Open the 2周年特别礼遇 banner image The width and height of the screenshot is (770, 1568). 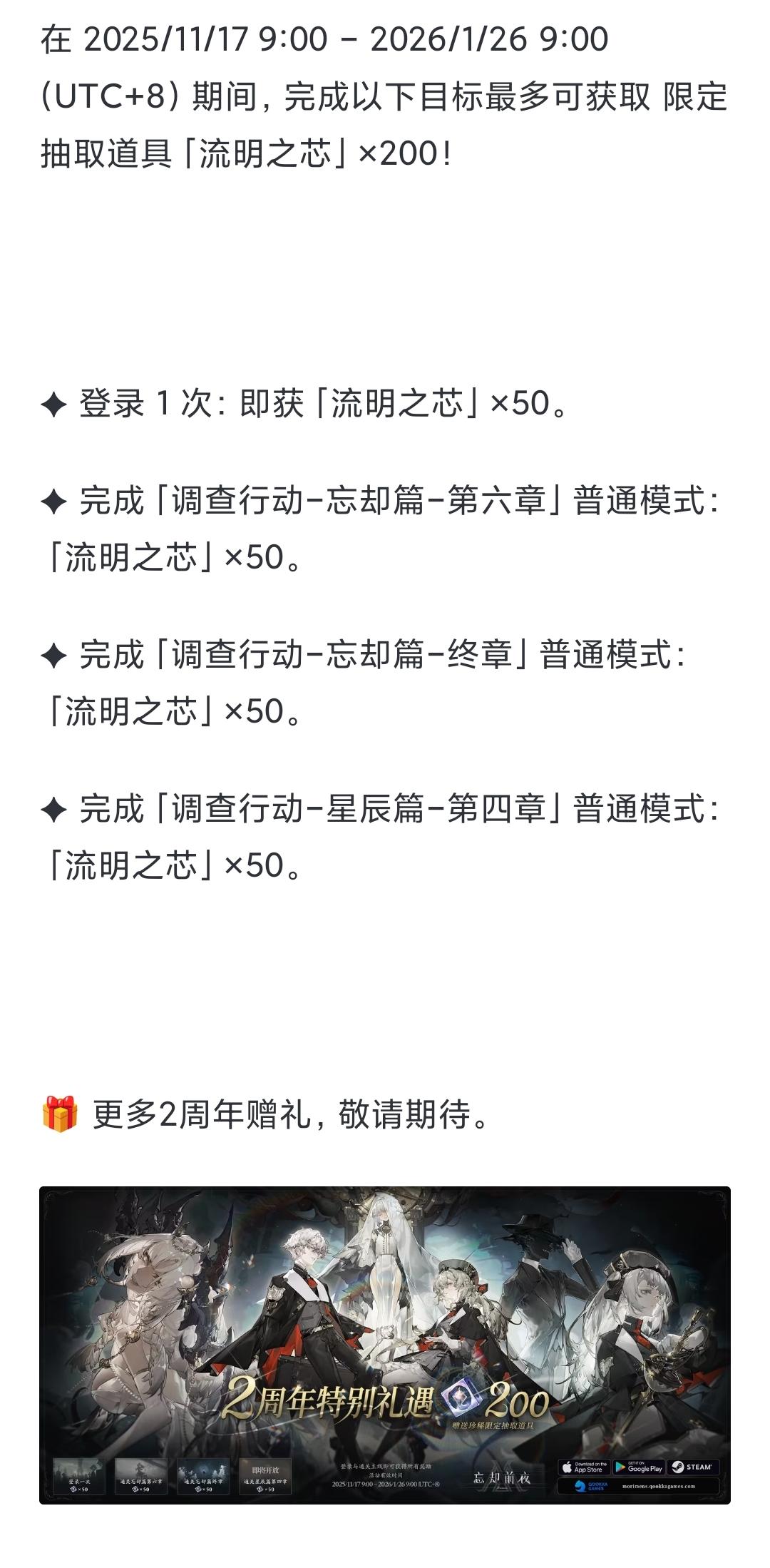point(385,1345)
